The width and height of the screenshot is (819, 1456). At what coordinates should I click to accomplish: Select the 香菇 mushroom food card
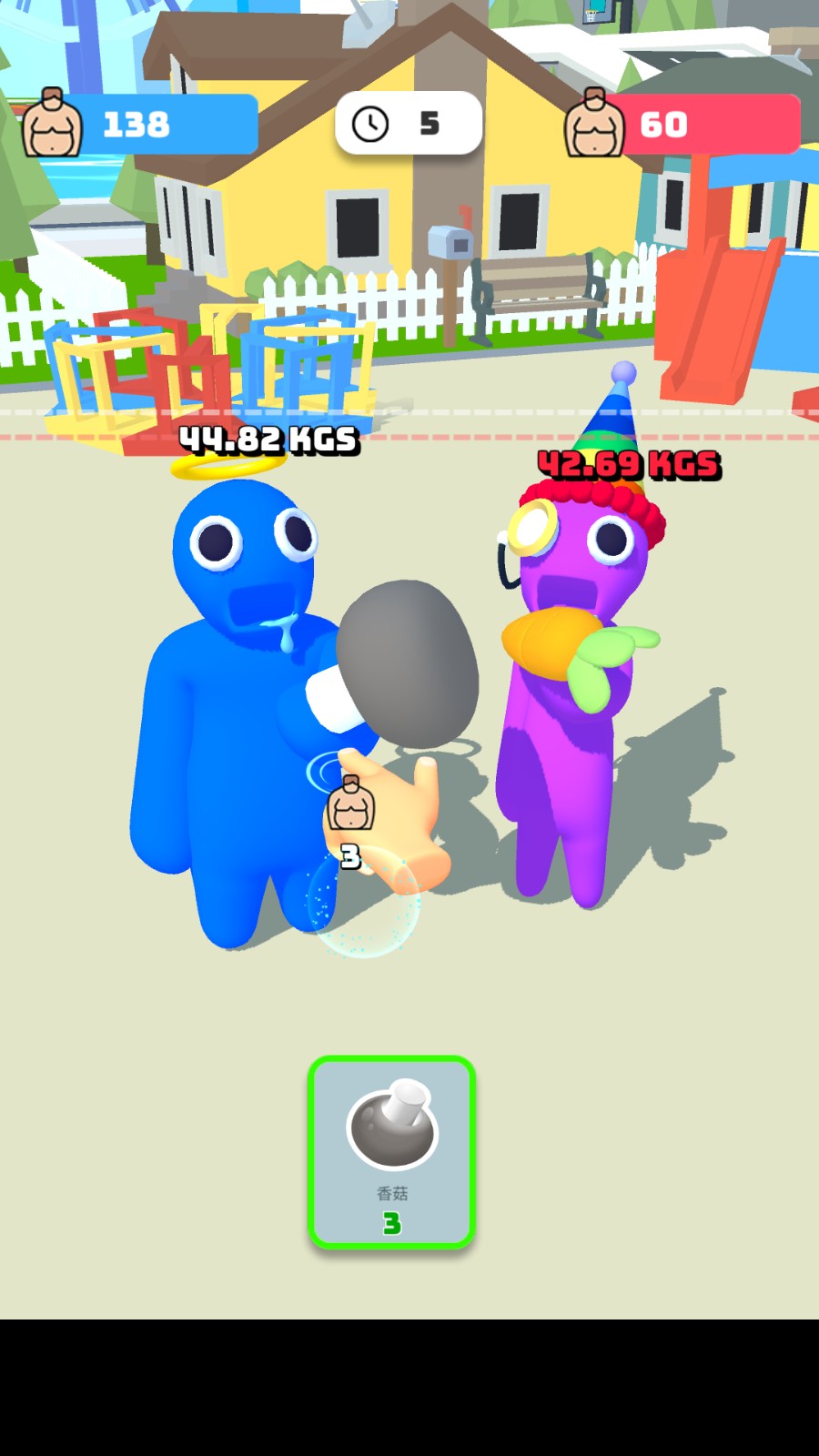pos(391,1151)
